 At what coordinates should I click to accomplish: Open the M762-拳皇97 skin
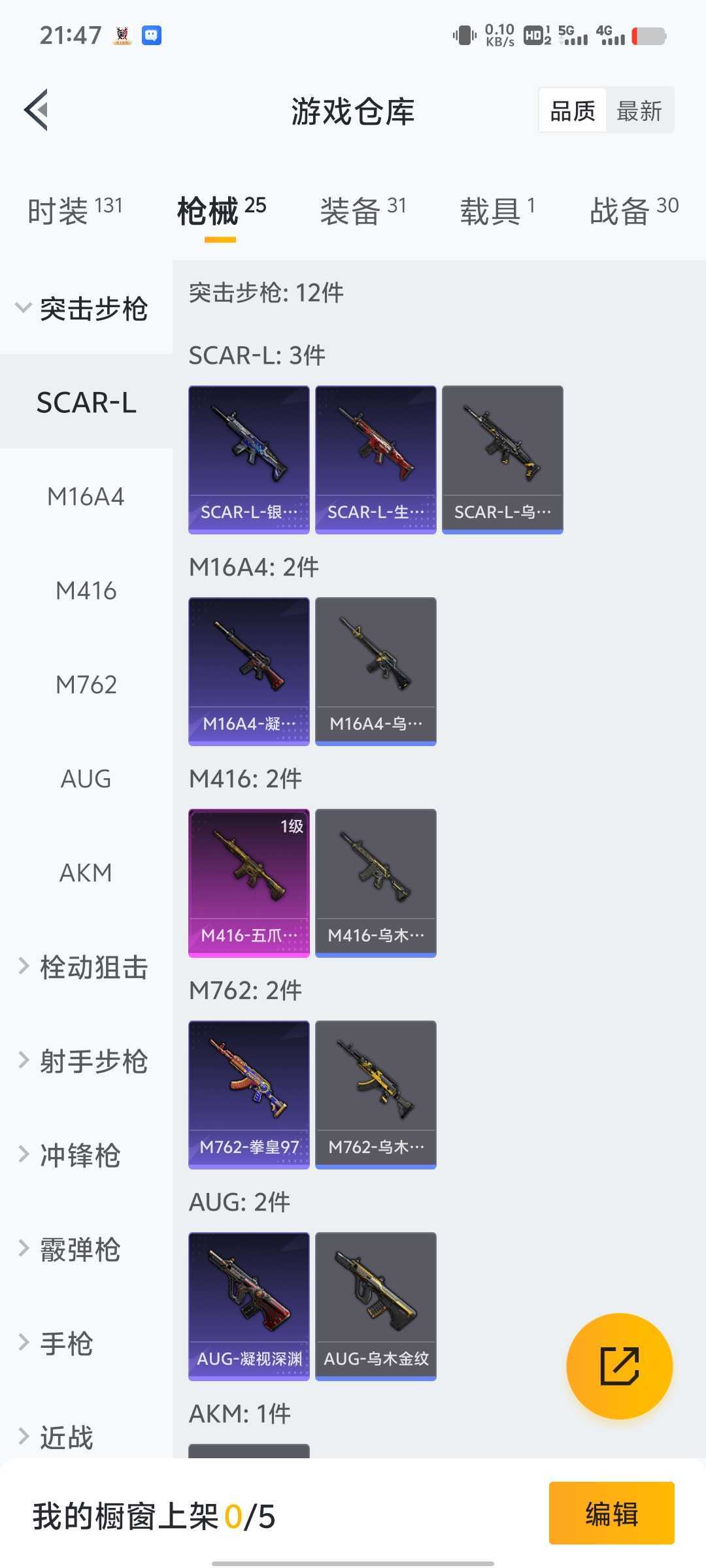pyautogui.click(x=248, y=1094)
